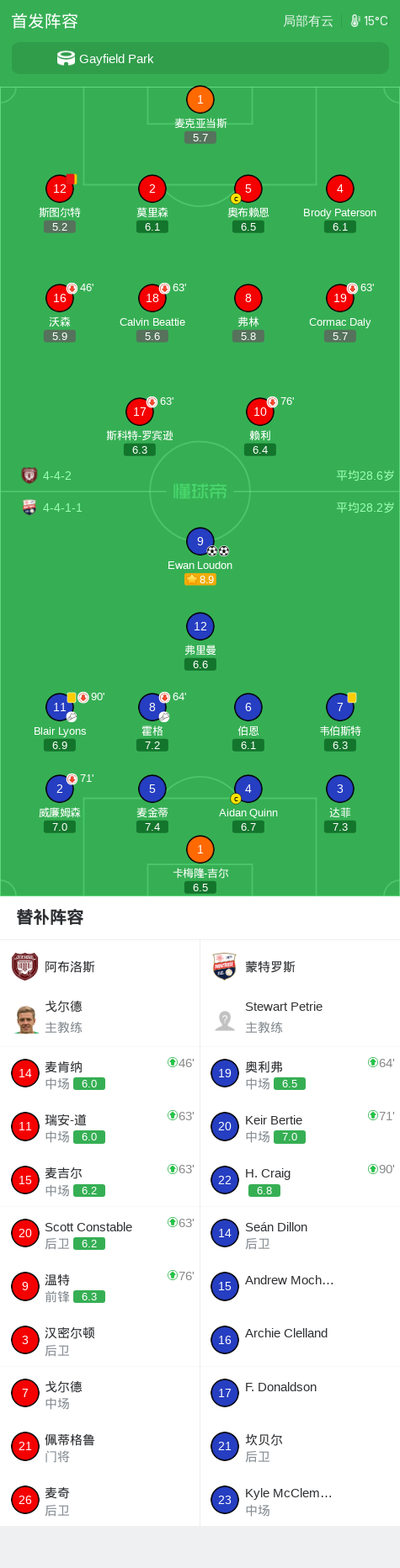Open Aidan Quinn number 4
This screenshot has height=1568, width=400.
(x=248, y=804)
